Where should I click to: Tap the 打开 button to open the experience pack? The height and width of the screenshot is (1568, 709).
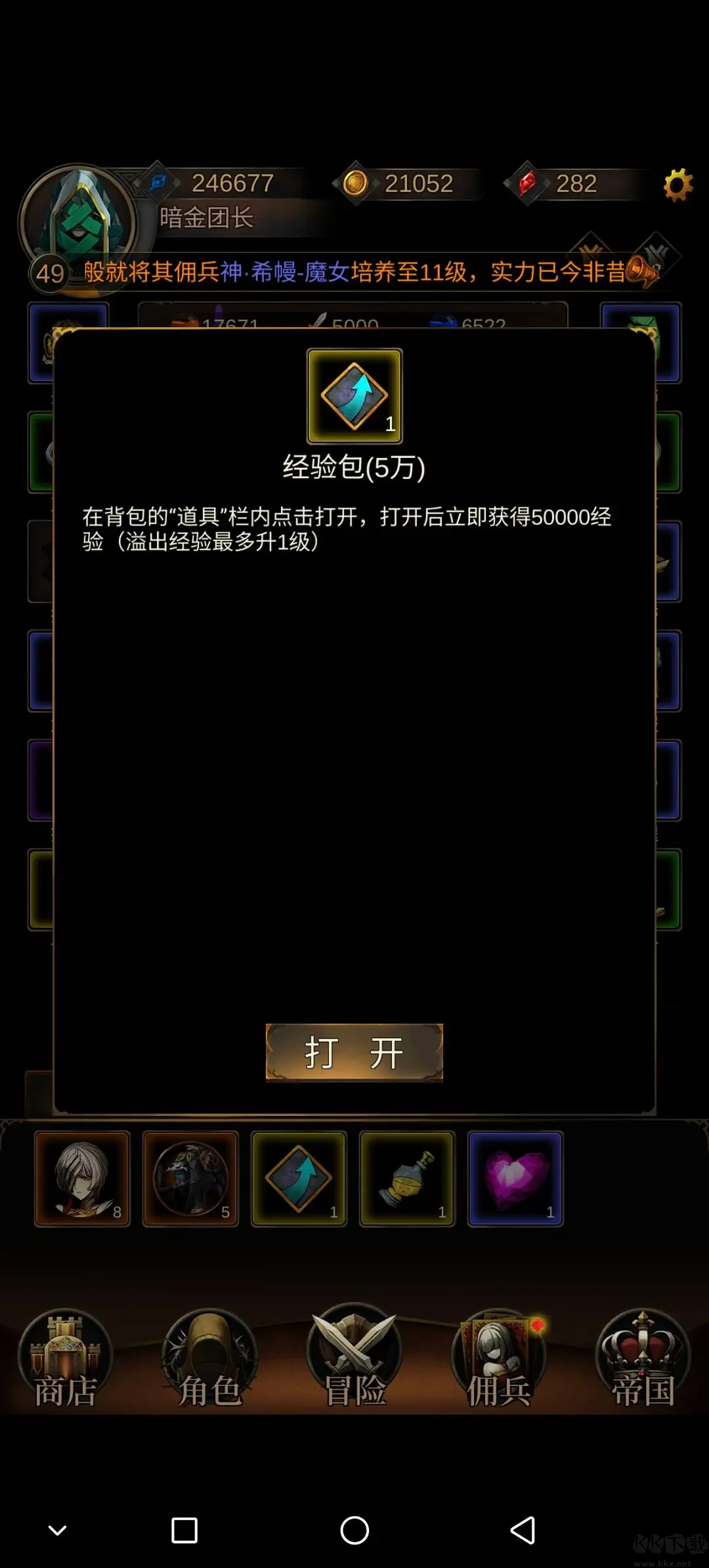pyautogui.click(x=354, y=1052)
